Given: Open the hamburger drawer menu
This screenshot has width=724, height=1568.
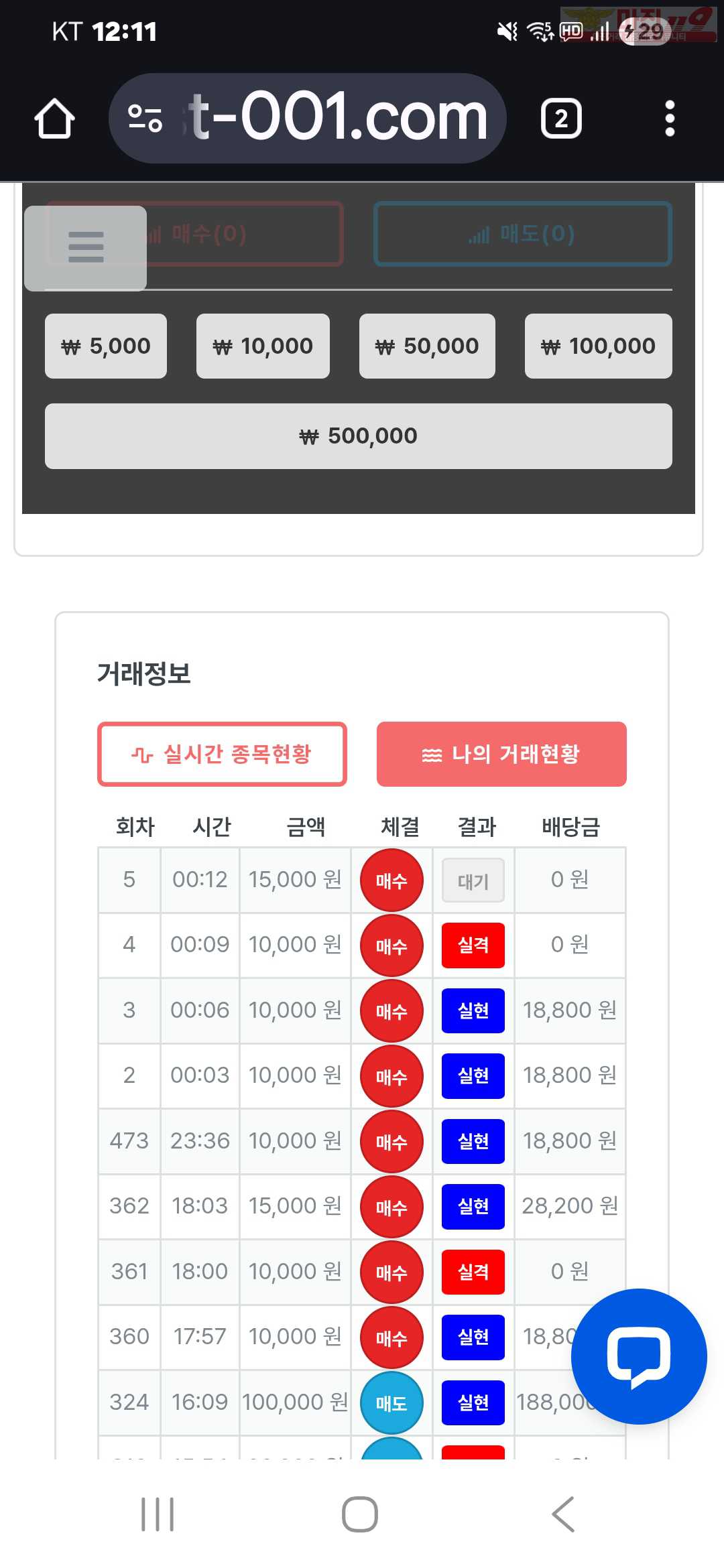Looking at the screenshot, I should pyautogui.click(x=86, y=247).
